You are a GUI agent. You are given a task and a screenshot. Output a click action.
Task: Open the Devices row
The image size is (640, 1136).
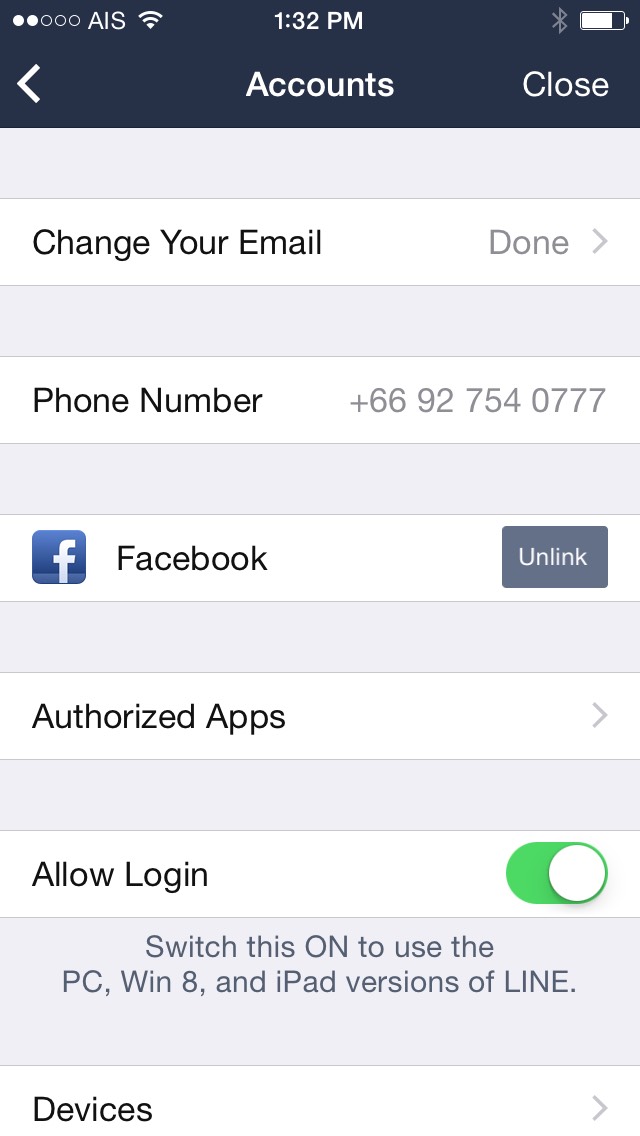[320, 1107]
